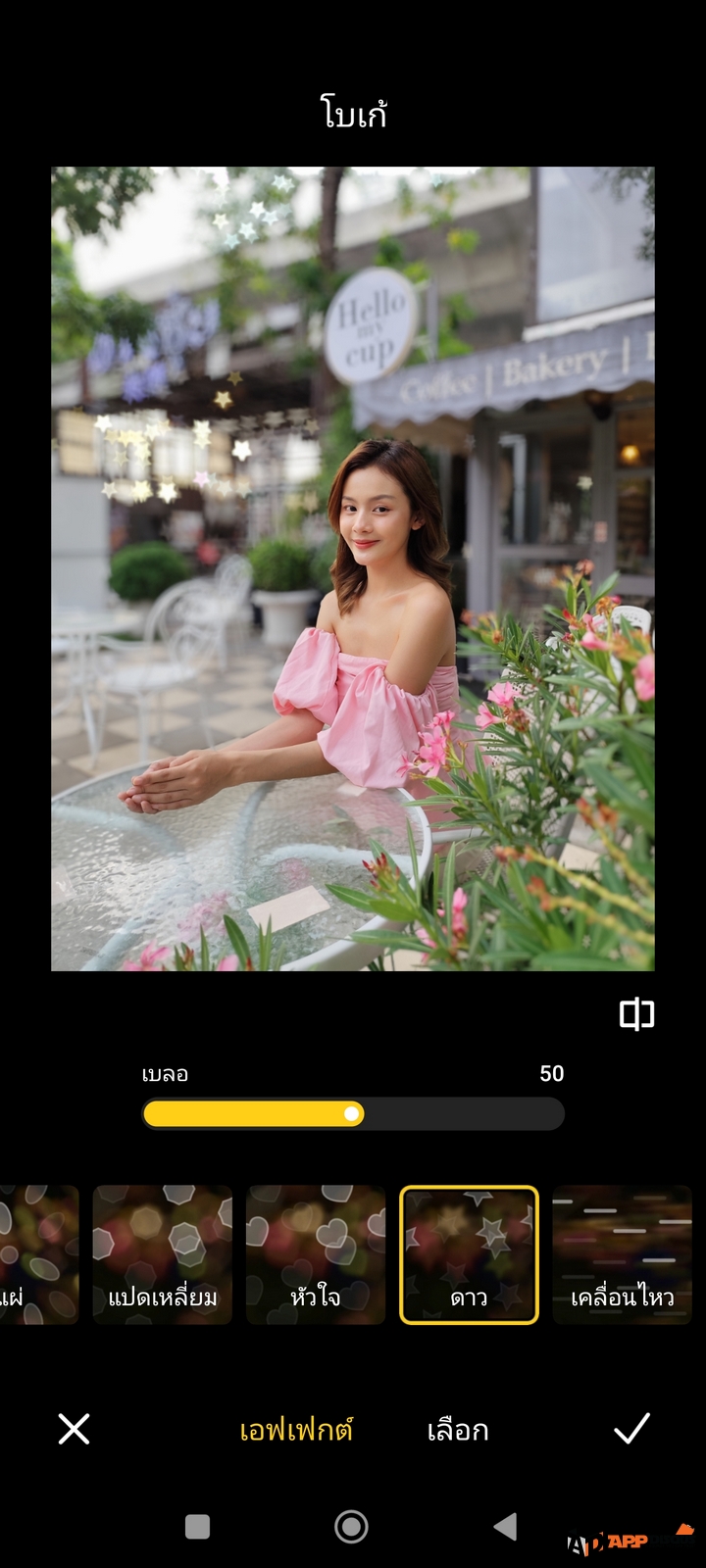Switch to the เลือก tab
706x1568 pixels.
point(458,1430)
